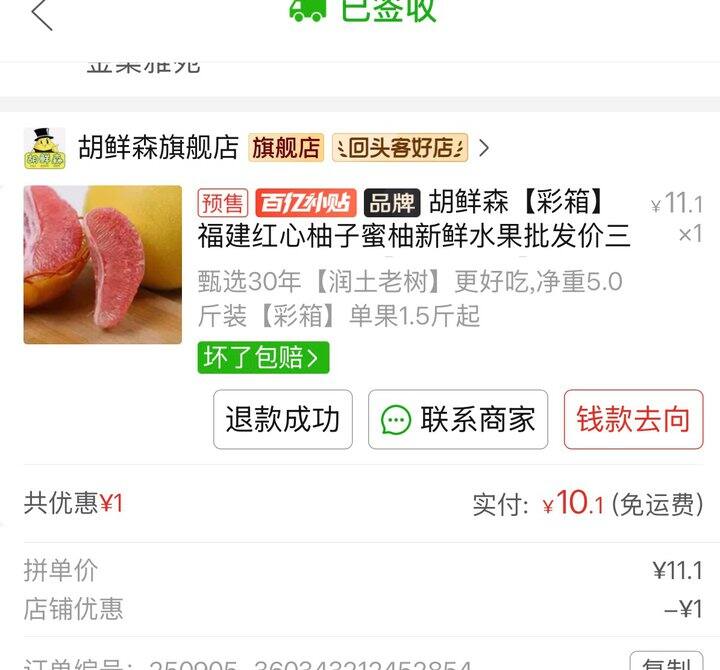Contact the seller via 联系商家

(x=458, y=419)
